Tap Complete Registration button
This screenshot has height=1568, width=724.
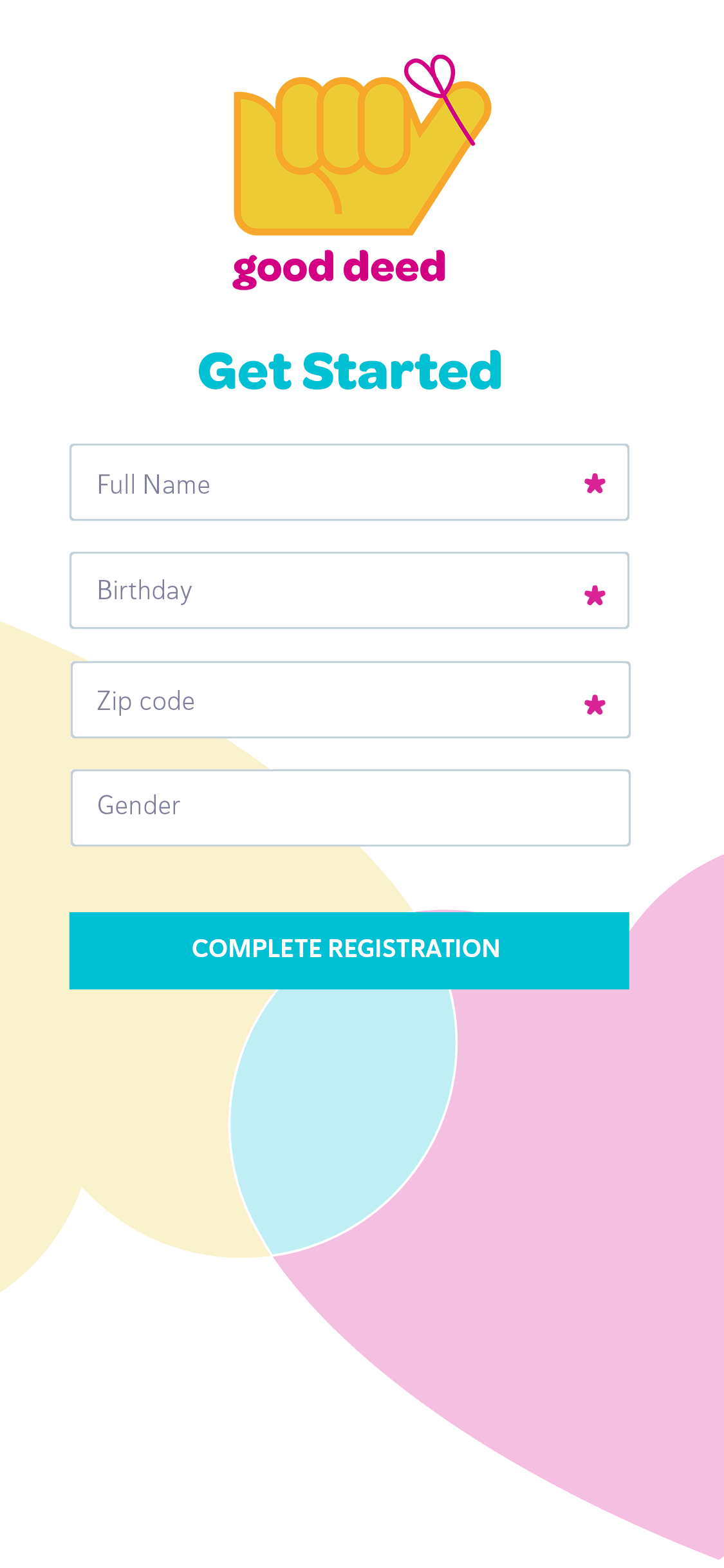pos(349,951)
